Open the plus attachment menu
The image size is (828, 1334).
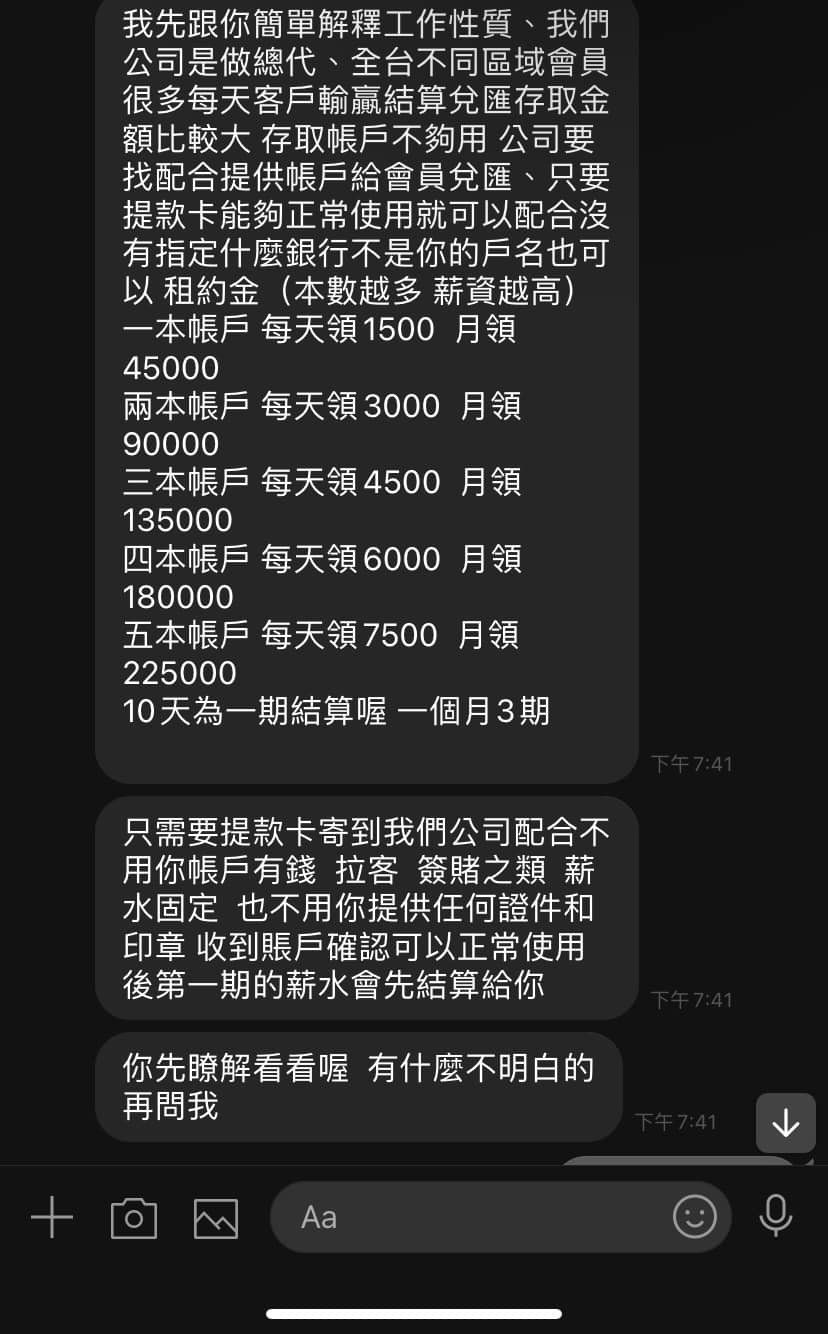coord(52,1218)
